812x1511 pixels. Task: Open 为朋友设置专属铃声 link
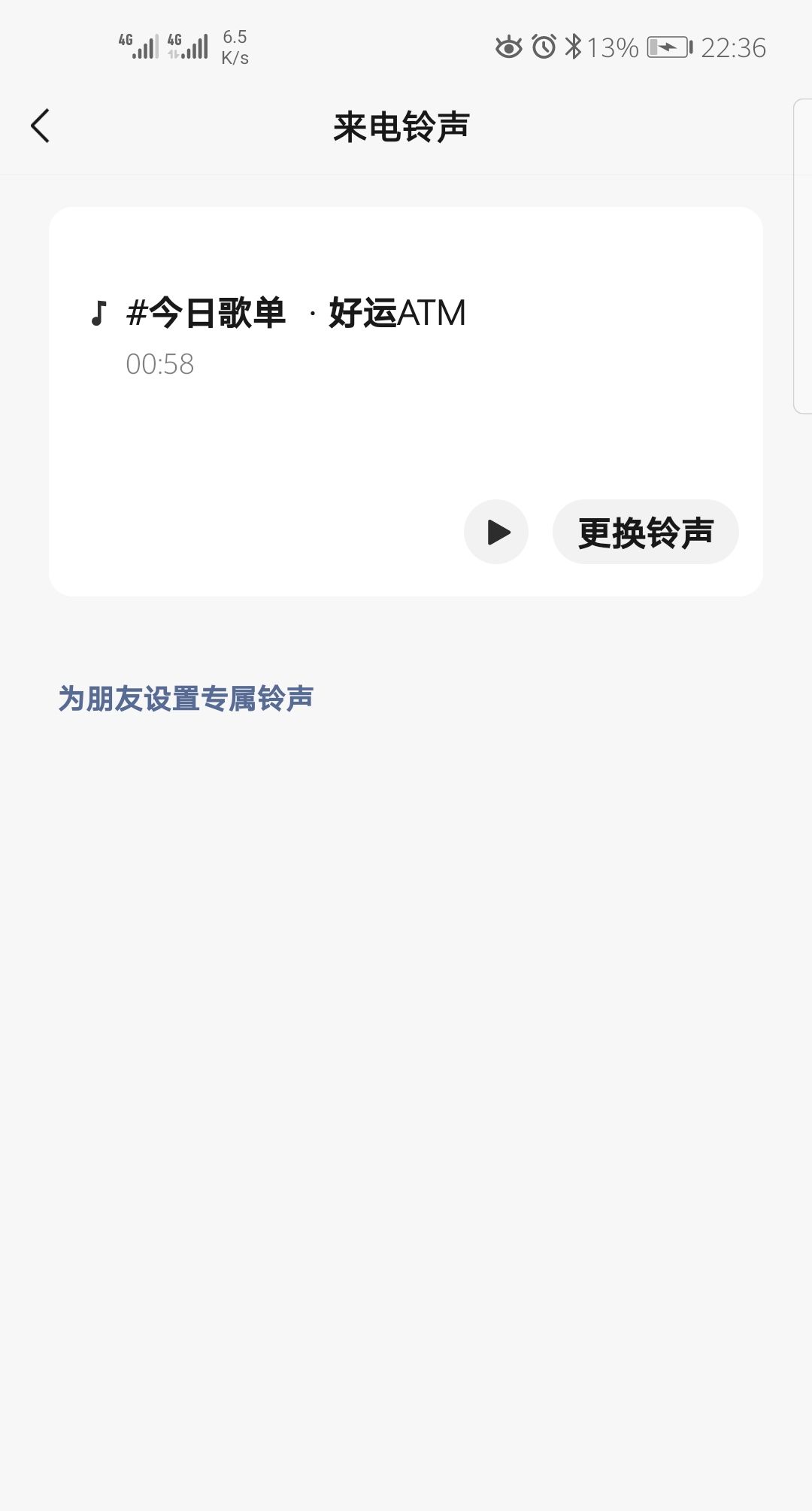(189, 698)
